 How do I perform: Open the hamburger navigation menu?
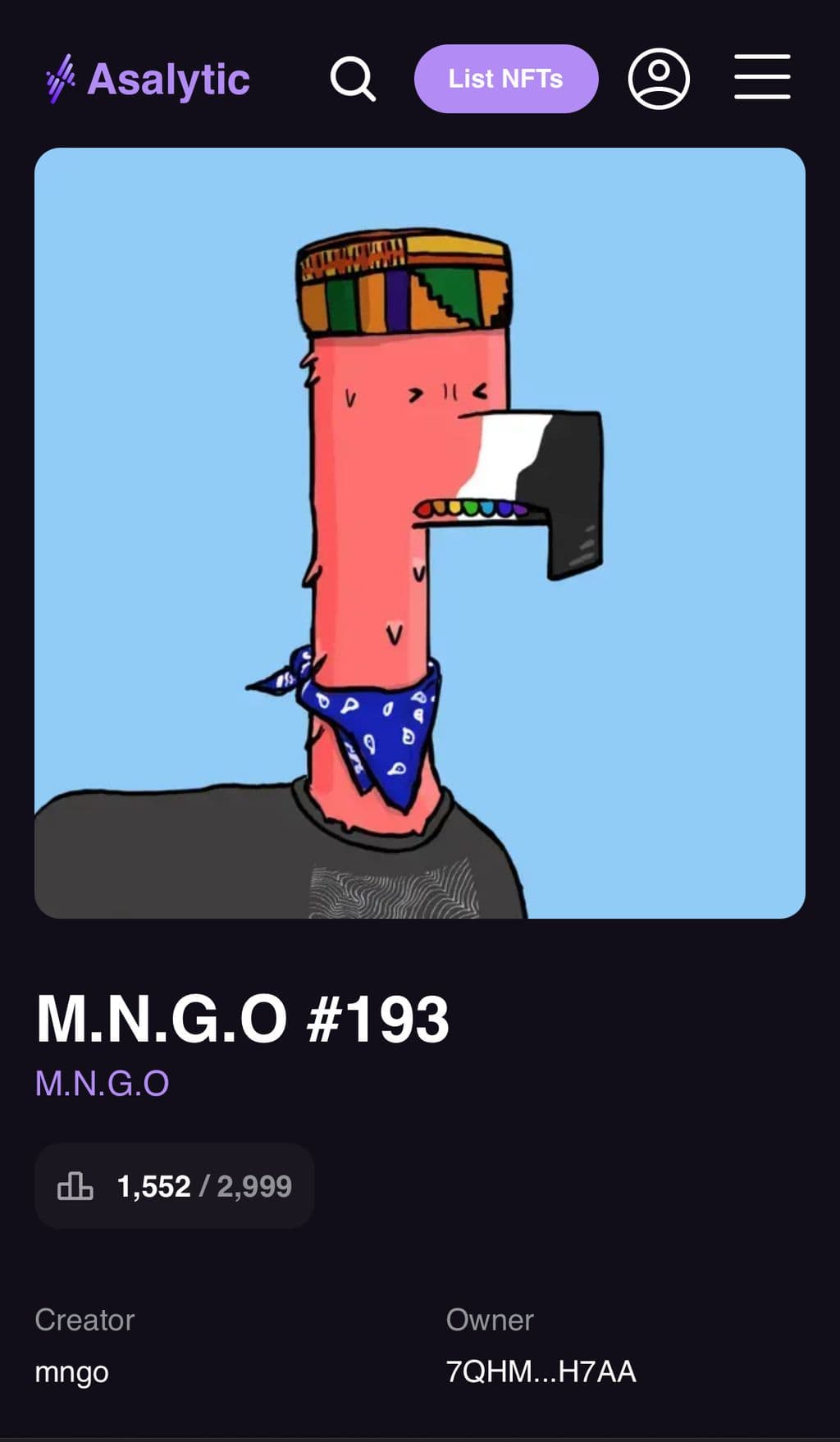[761, 80]
